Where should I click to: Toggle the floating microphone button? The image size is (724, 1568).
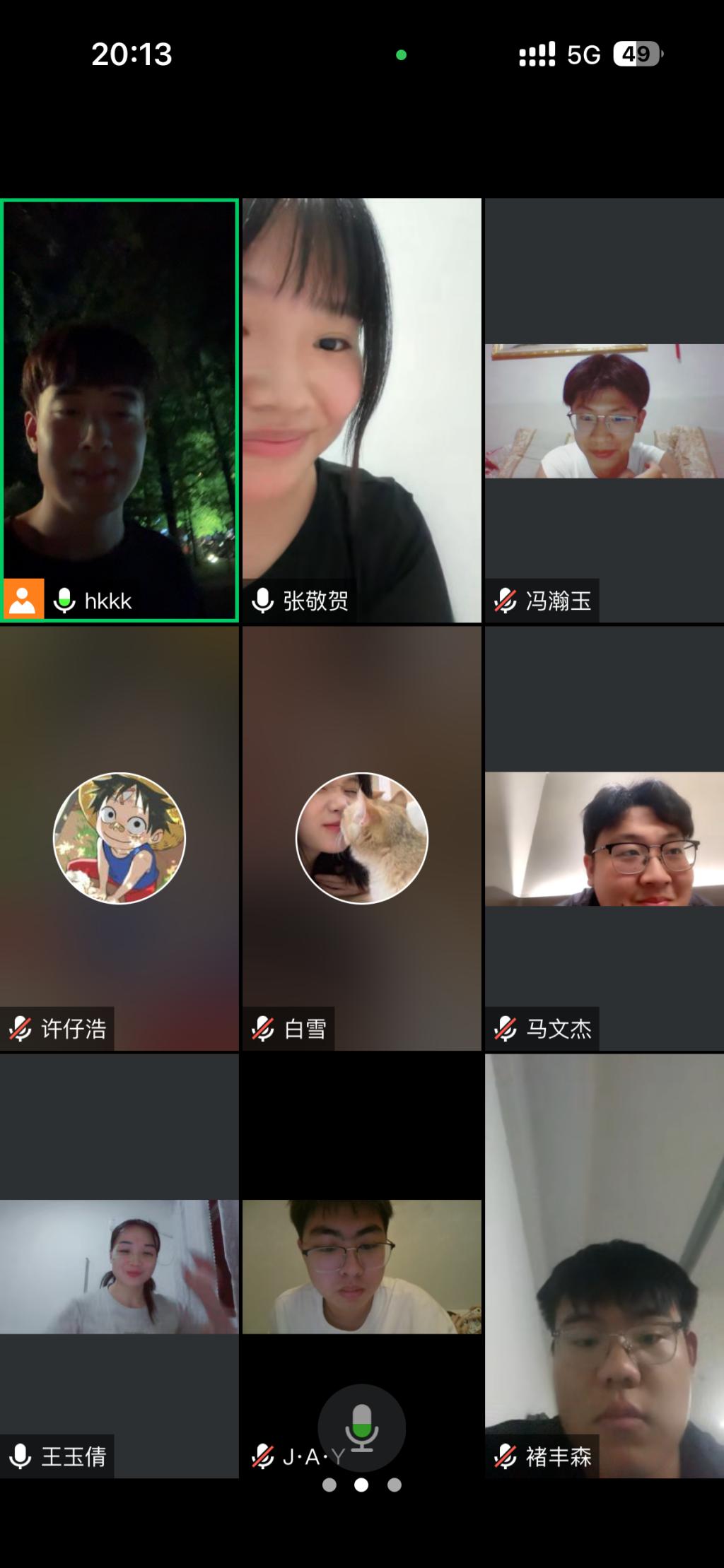(361, 1427)
